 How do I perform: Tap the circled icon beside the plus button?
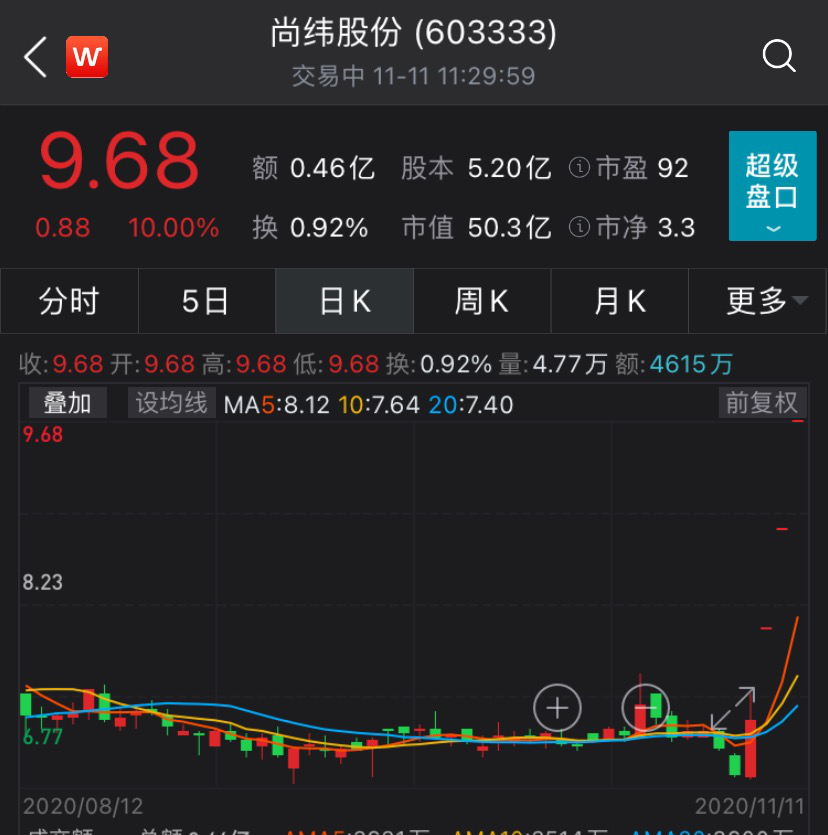point(646,708)
